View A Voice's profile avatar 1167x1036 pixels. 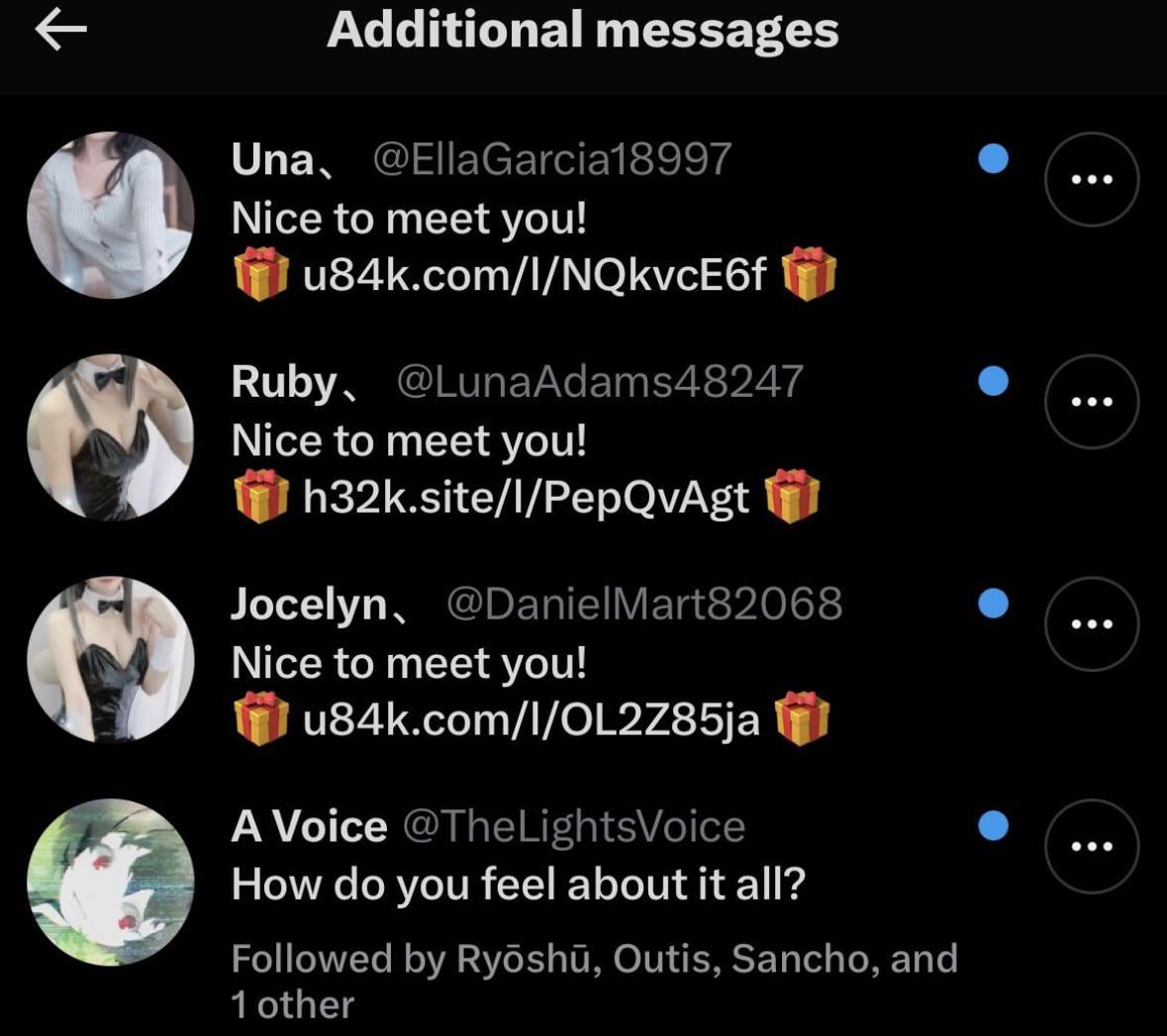pos(110,882)
